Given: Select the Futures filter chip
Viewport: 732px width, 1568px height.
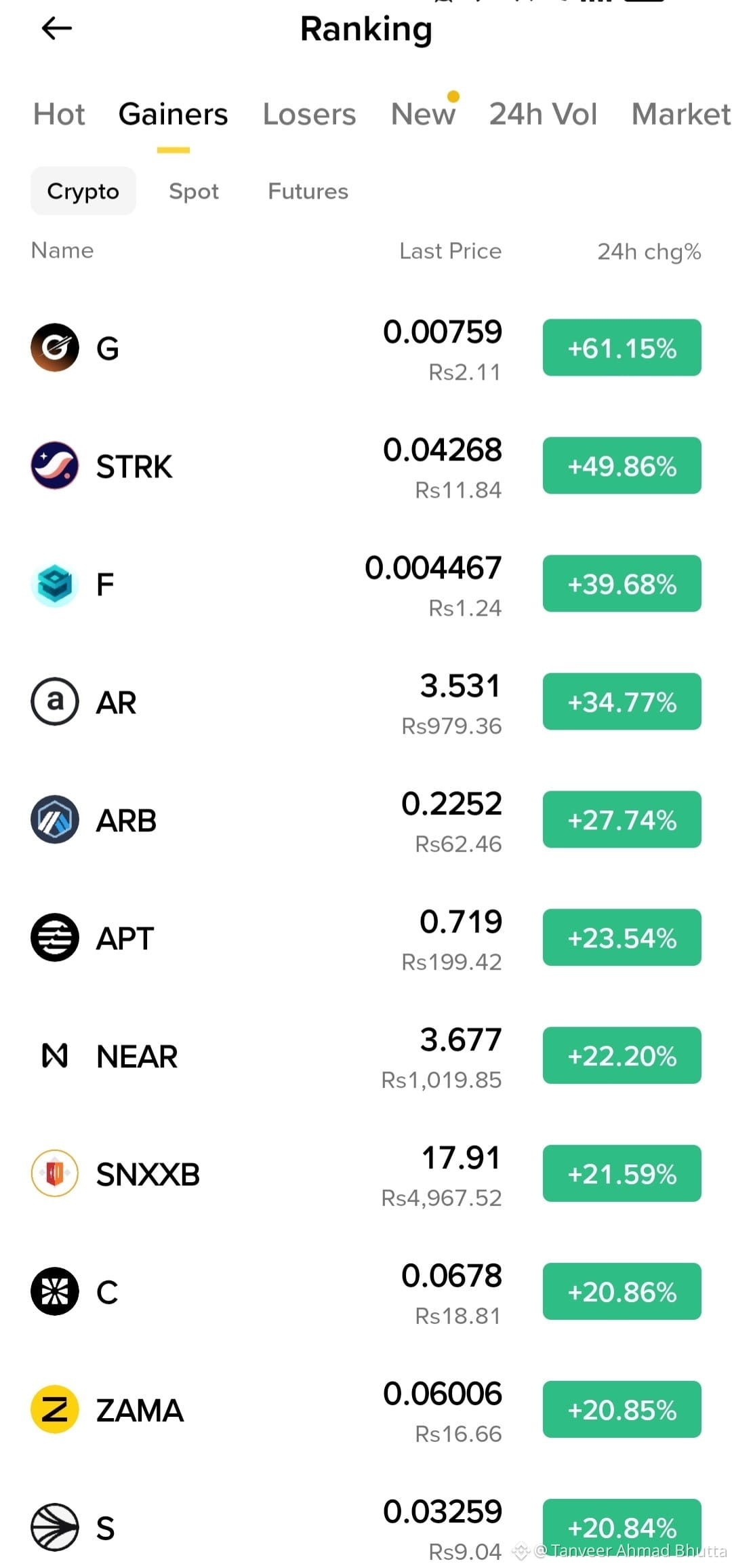Looking at the screenshot, I should pos(308,191).
